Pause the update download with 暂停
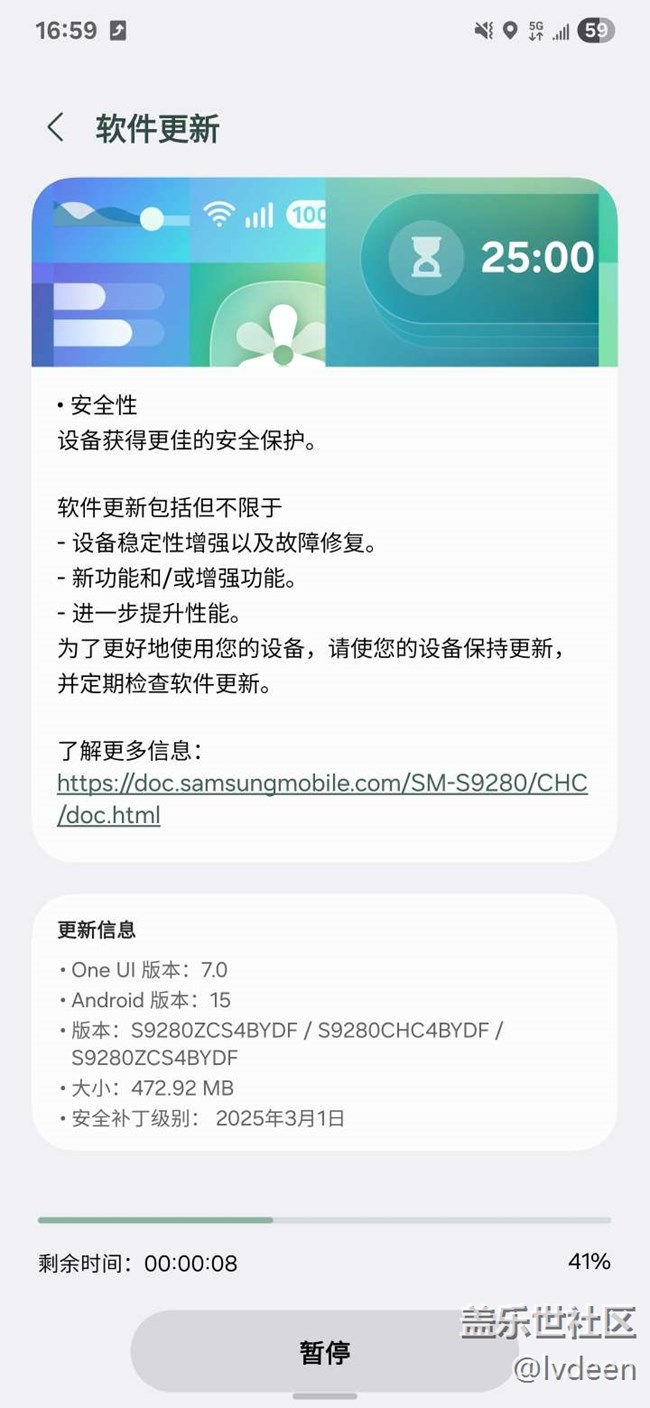 325,1352
